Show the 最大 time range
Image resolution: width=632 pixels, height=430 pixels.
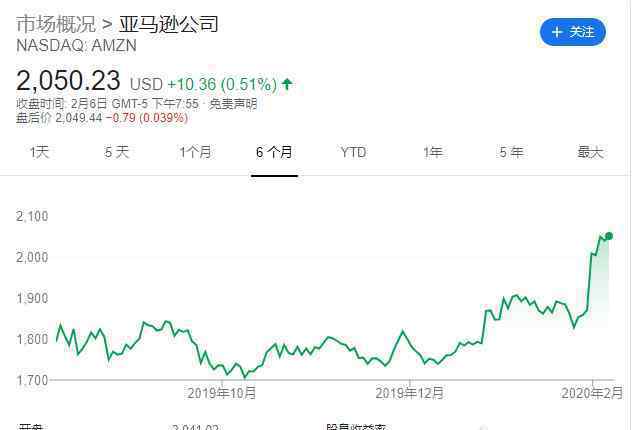[x=590, y=152]
